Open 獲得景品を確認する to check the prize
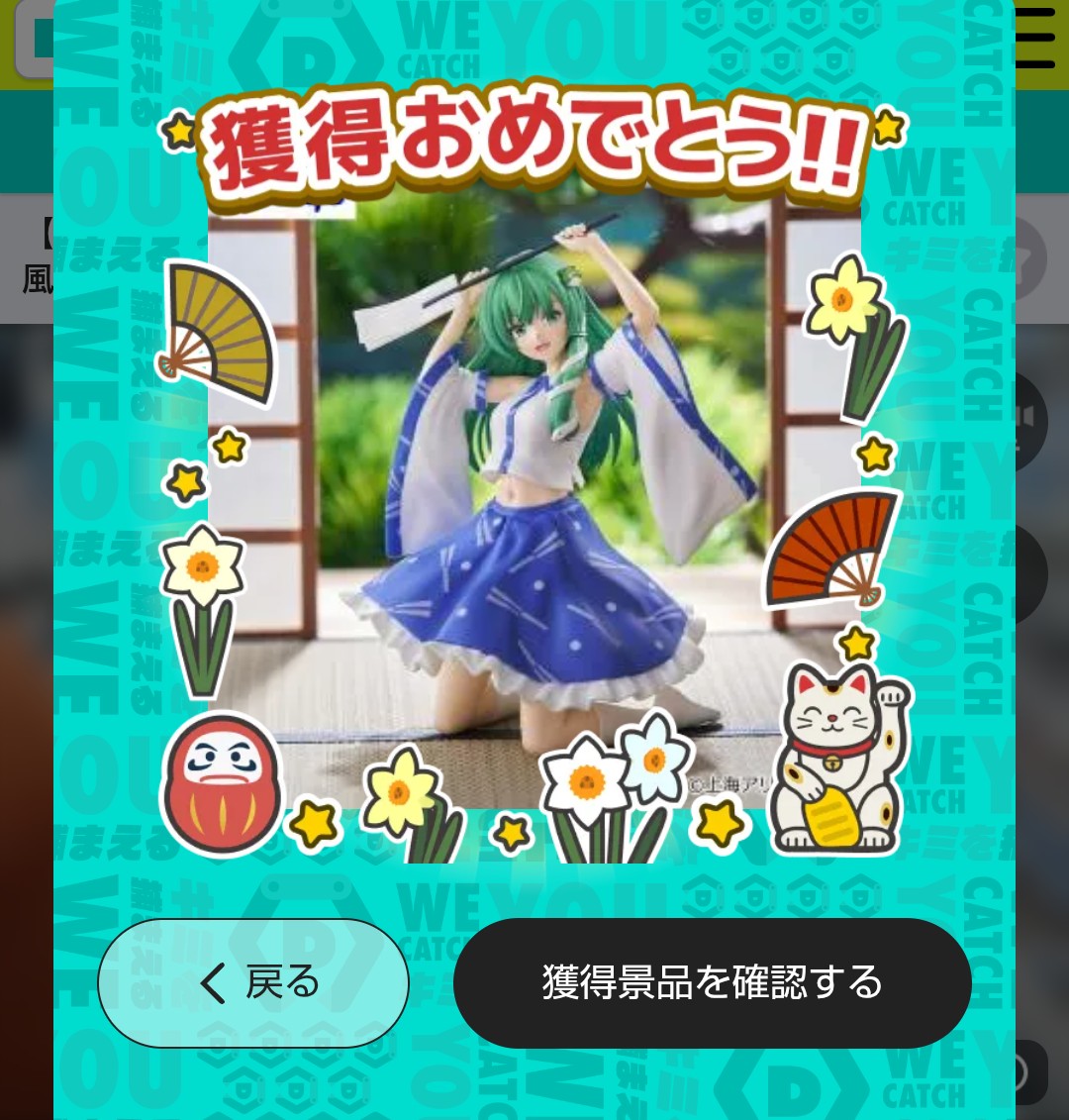The image size is (1069, 1120). tap(712, 982)
